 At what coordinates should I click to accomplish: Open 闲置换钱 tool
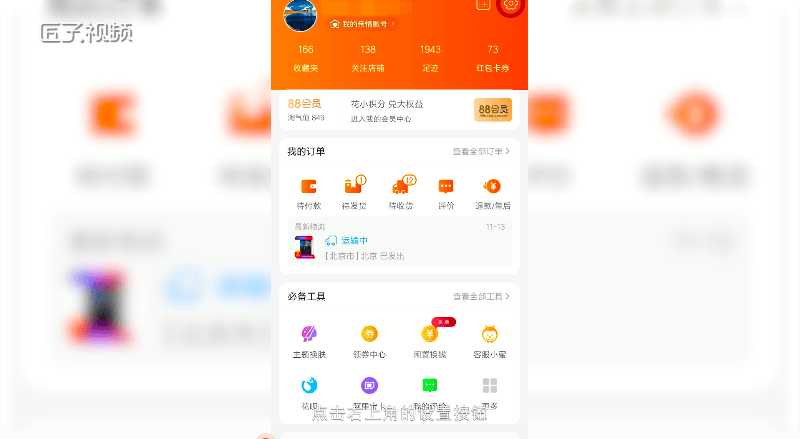[x=430, y=341]
